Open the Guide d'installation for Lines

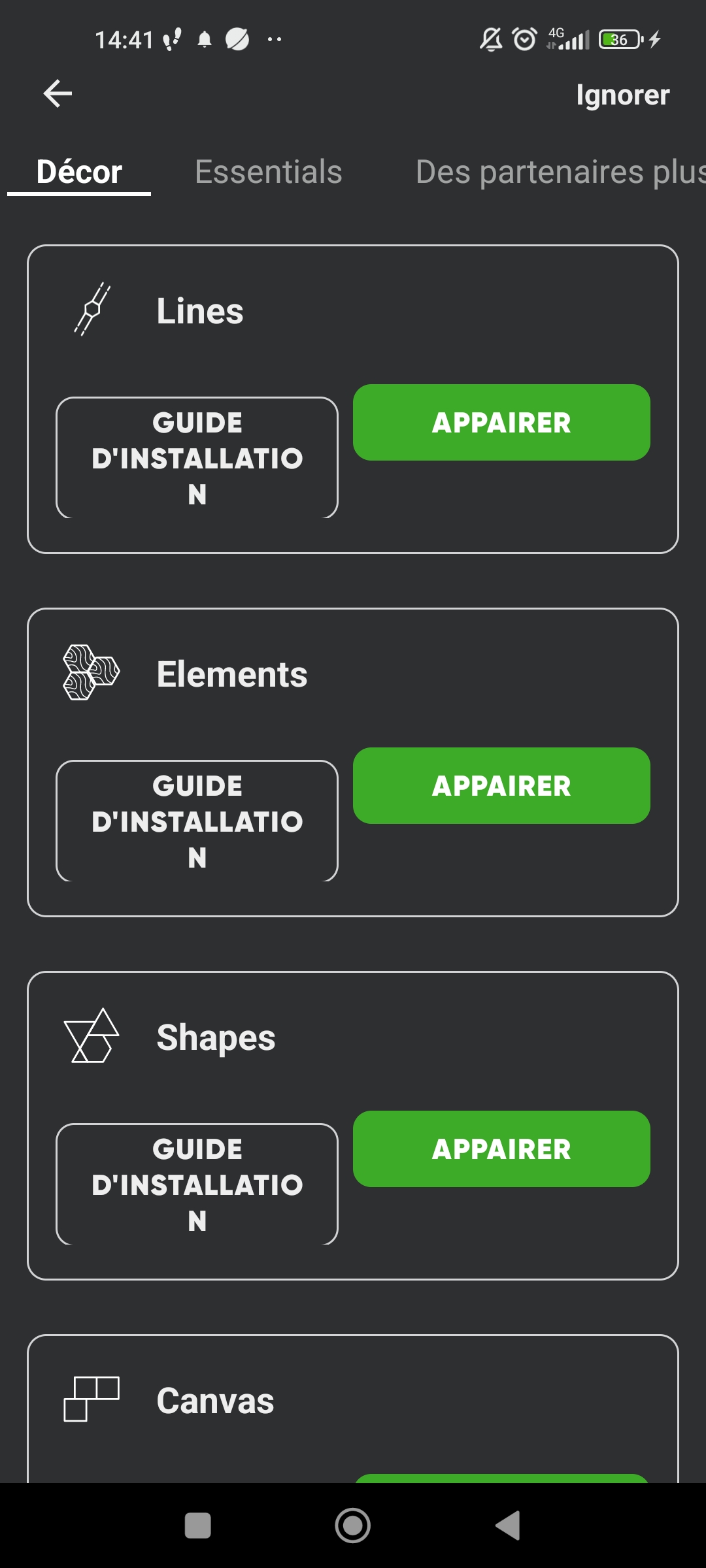click(x=196, y=457)
